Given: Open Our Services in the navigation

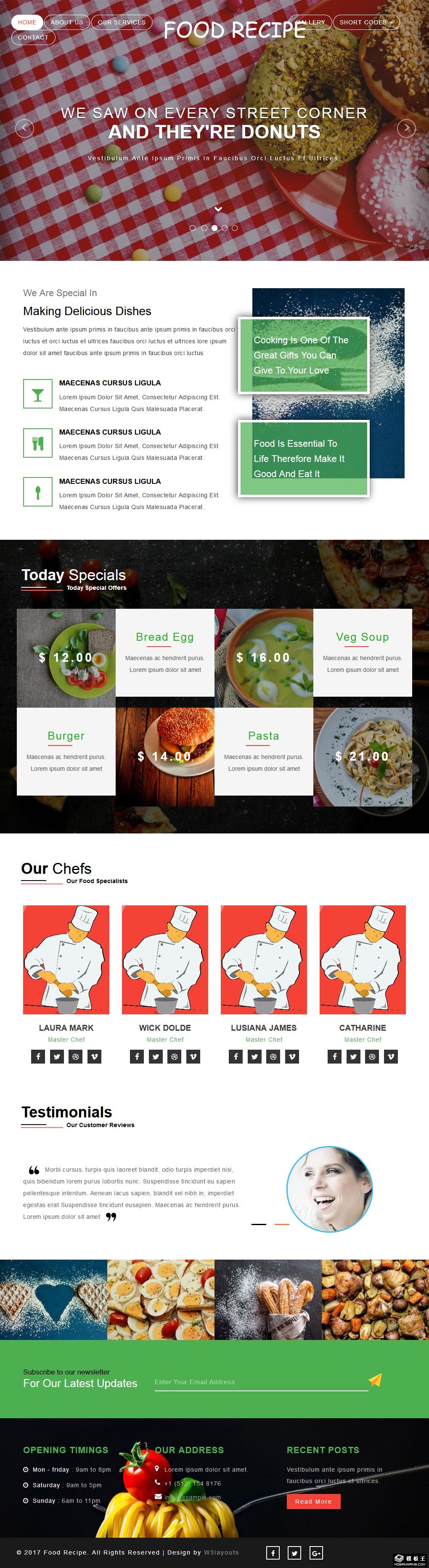Looking at the screenshot, I should (x=122, y=23).
